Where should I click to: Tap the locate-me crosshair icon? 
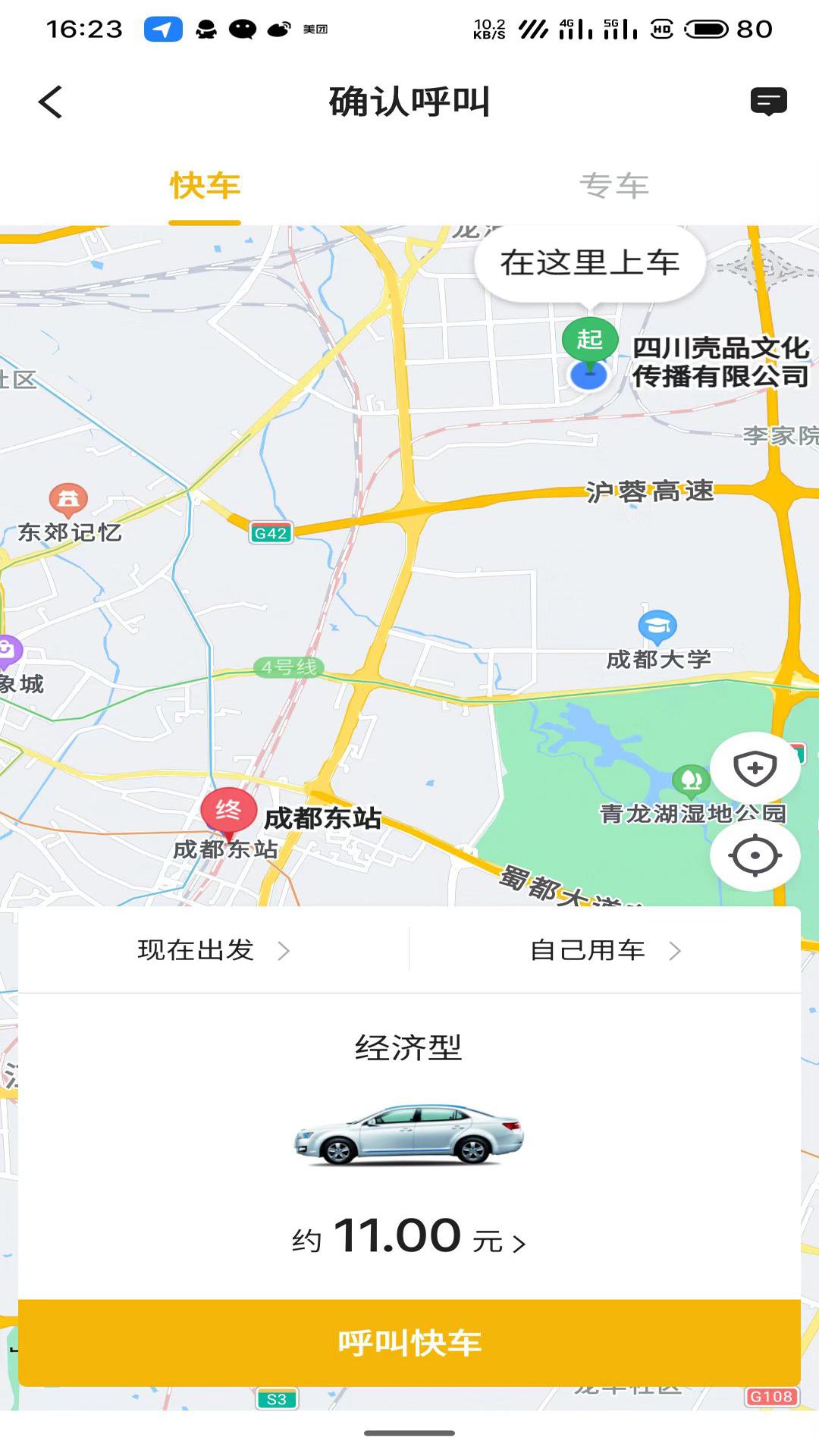(756, 855)
